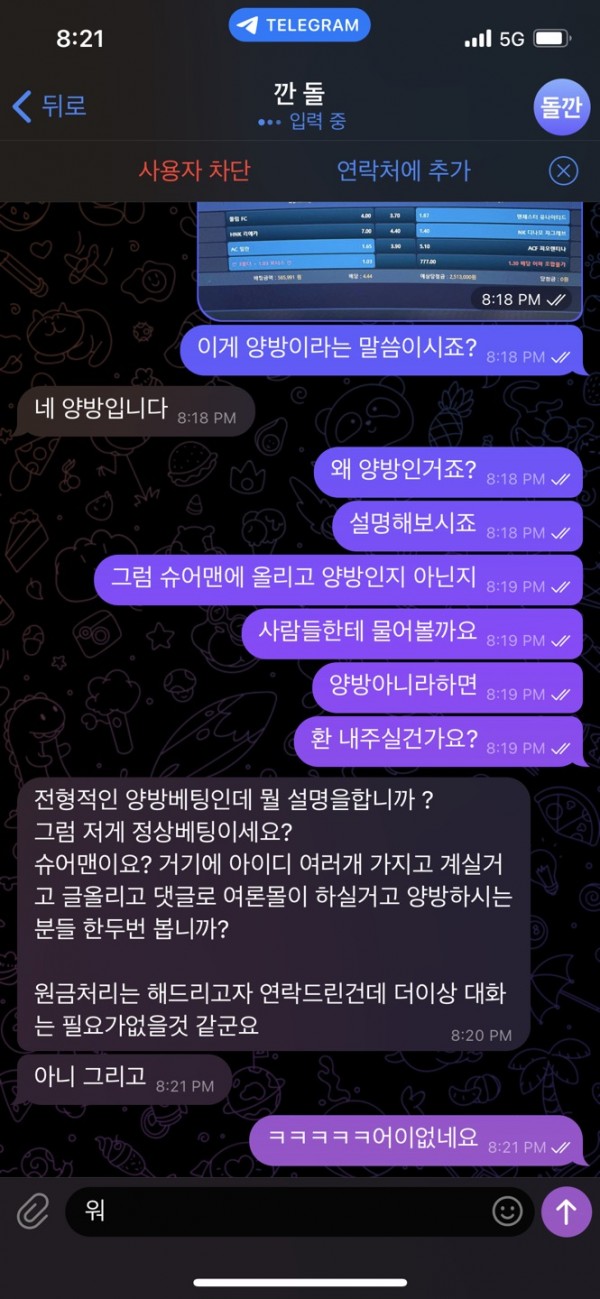Image resolution: width=600 pixels, height=1299 pixels.
Task: Open the emoji sticker picker
Action: tap(508, 1212)
